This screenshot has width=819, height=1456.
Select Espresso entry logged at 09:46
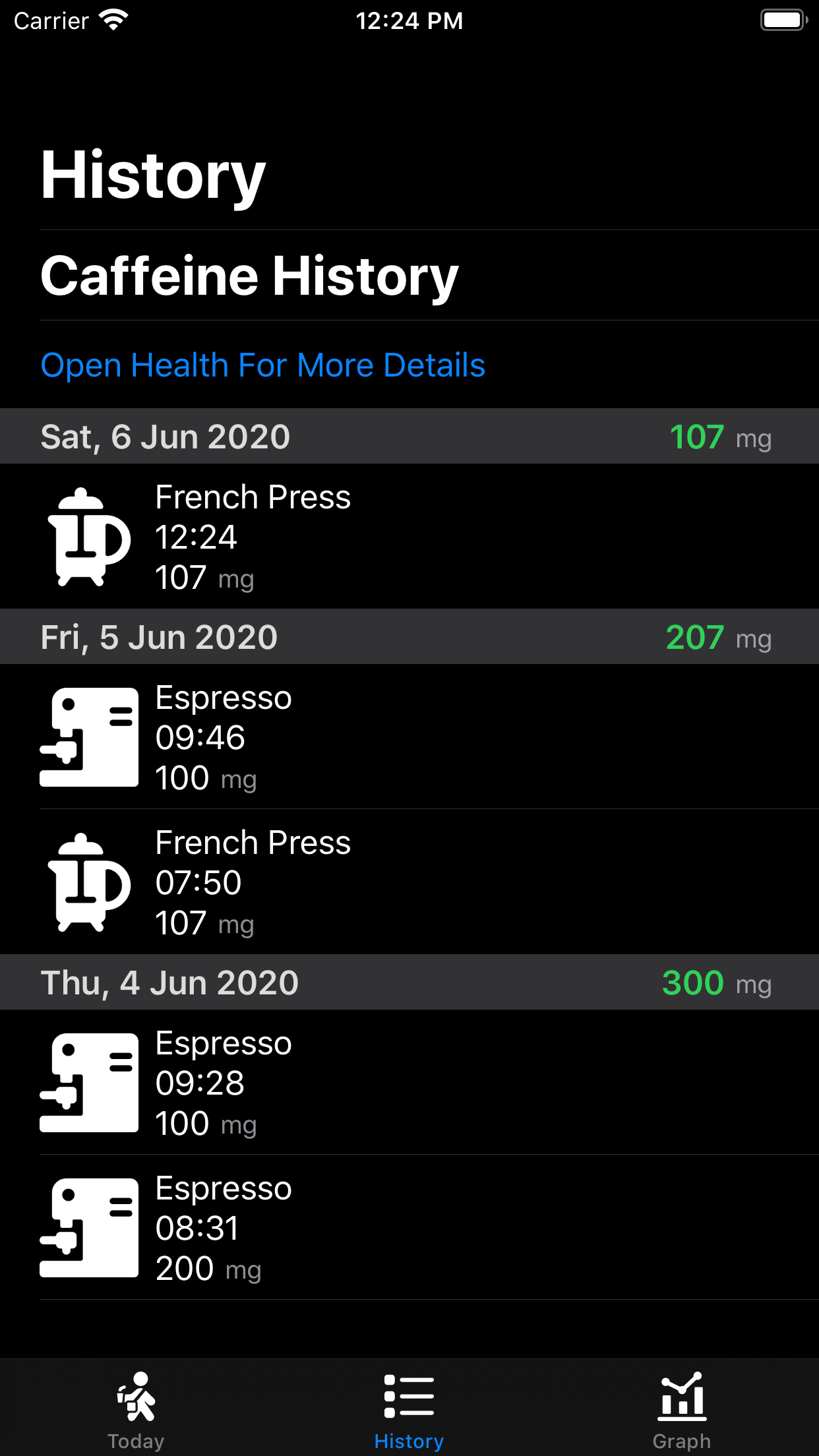[x=409, y=737]
